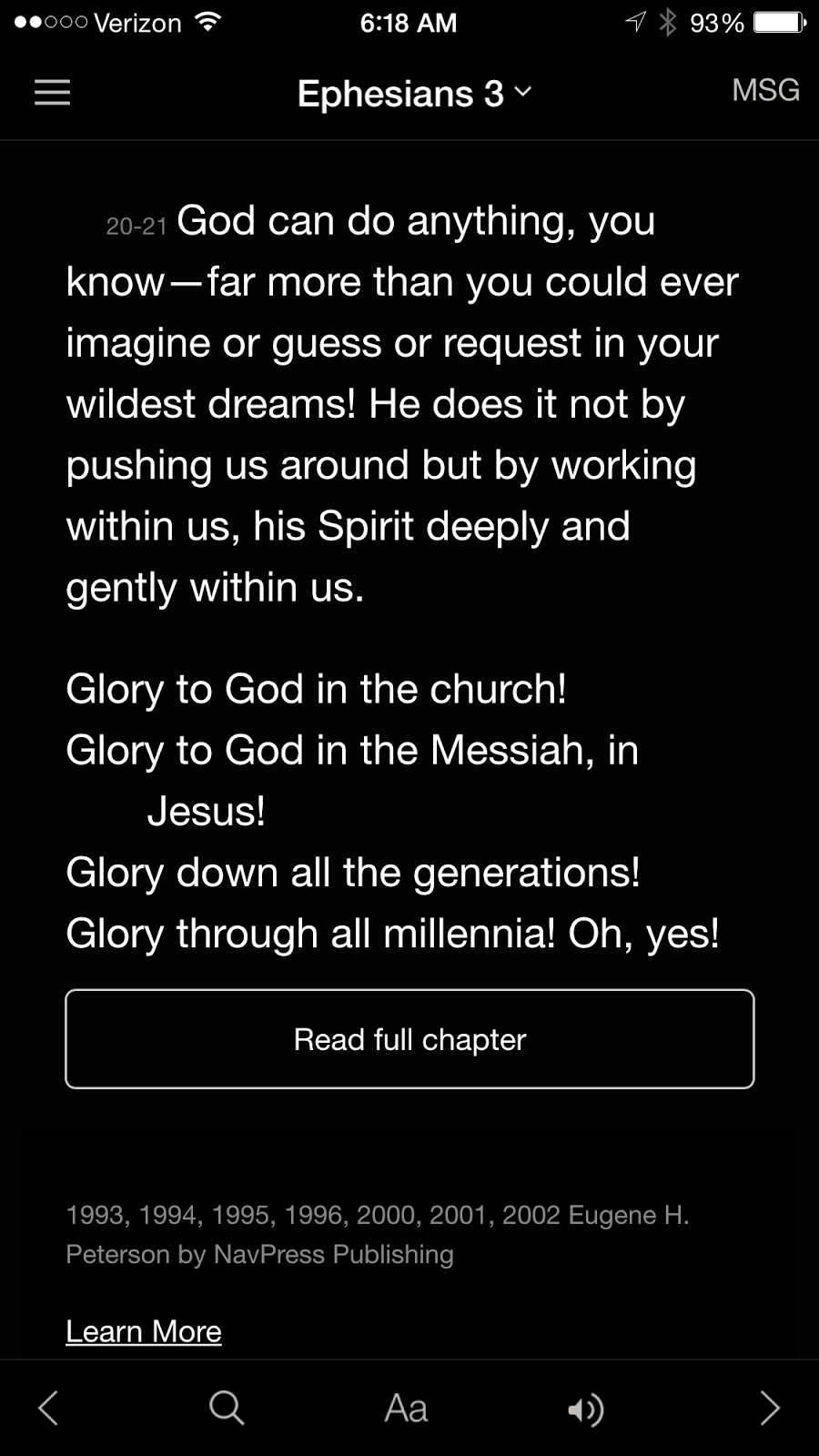Open the search magnifier

[227, 1408]
